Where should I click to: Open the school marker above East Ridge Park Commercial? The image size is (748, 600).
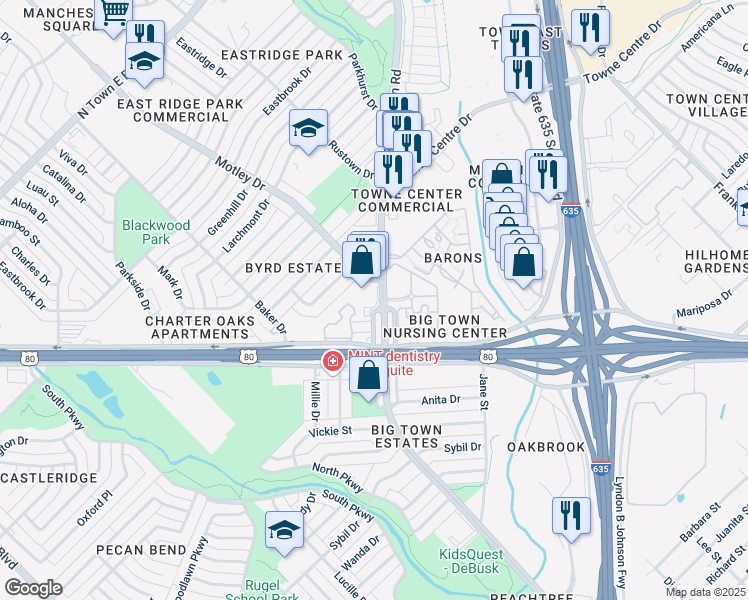(x=144, y=62)
